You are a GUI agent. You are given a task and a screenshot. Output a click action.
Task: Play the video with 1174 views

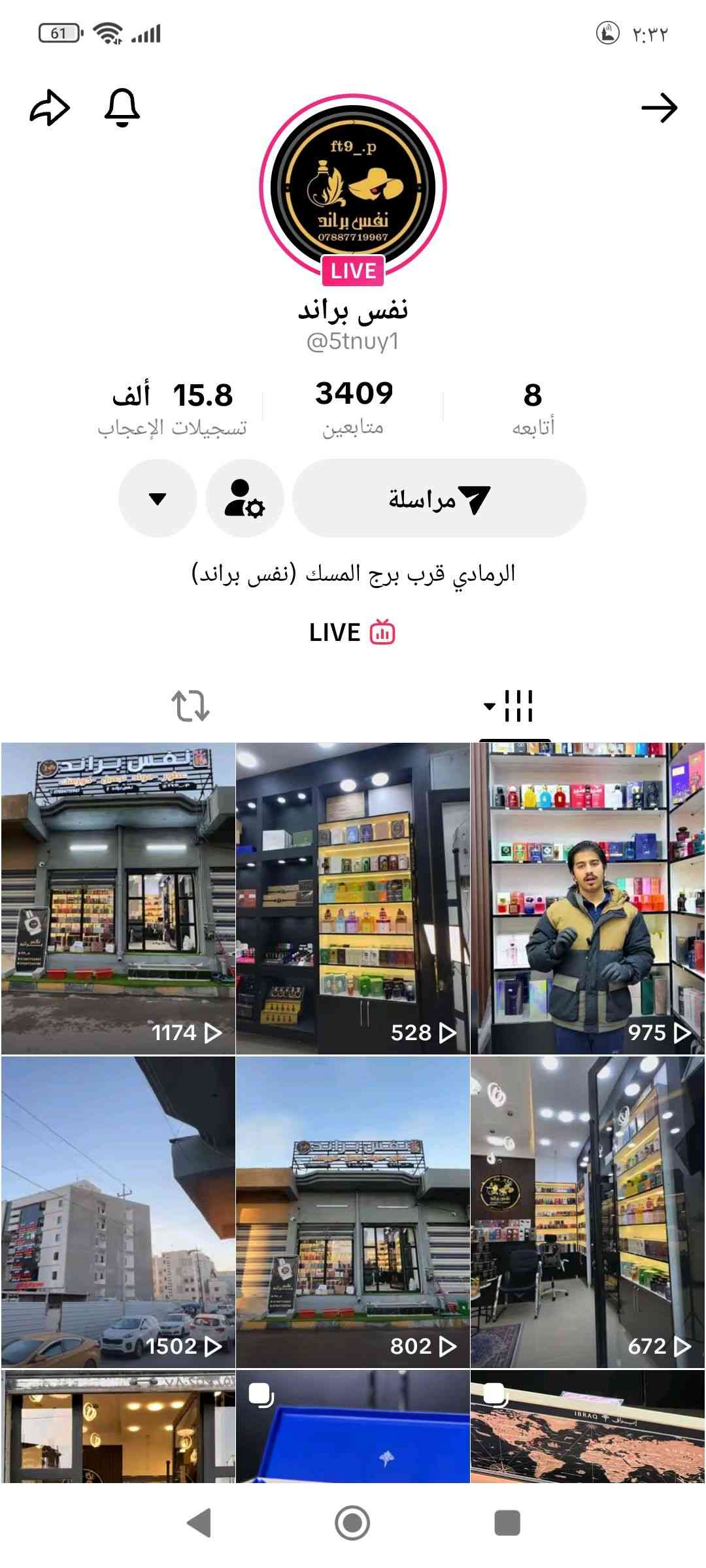pos(118,898)
